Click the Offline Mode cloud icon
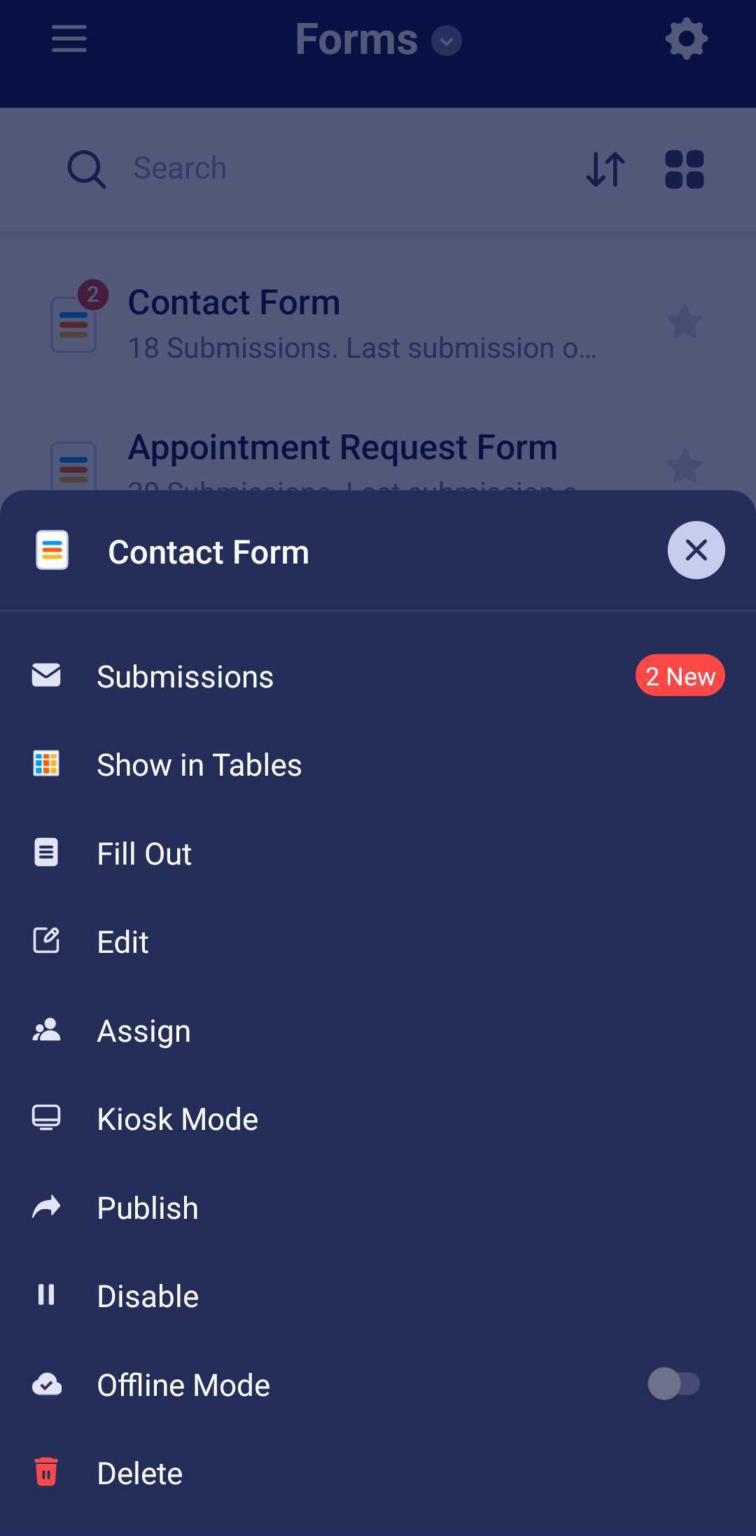This screenshot has height=1536, width=756. (46, 1384)
